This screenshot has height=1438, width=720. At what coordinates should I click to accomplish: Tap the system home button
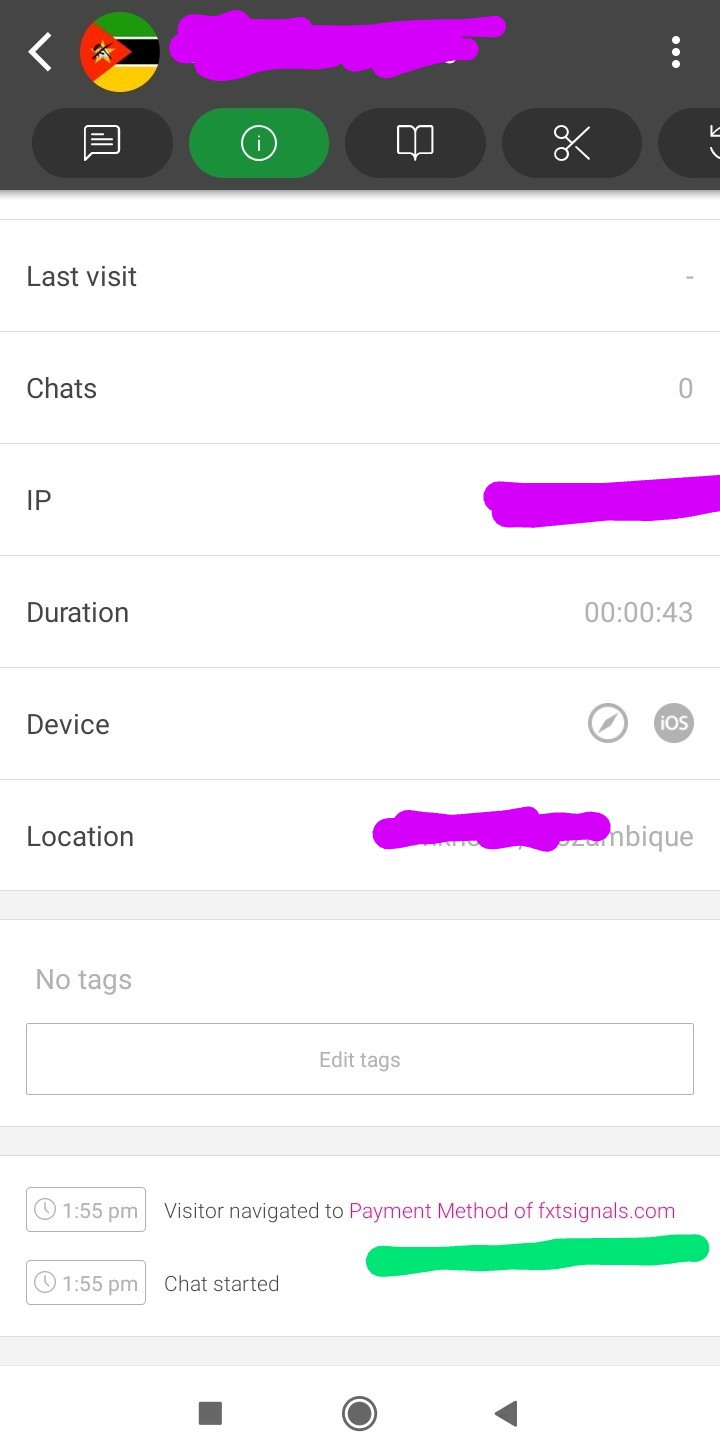tap(359, 1413)
